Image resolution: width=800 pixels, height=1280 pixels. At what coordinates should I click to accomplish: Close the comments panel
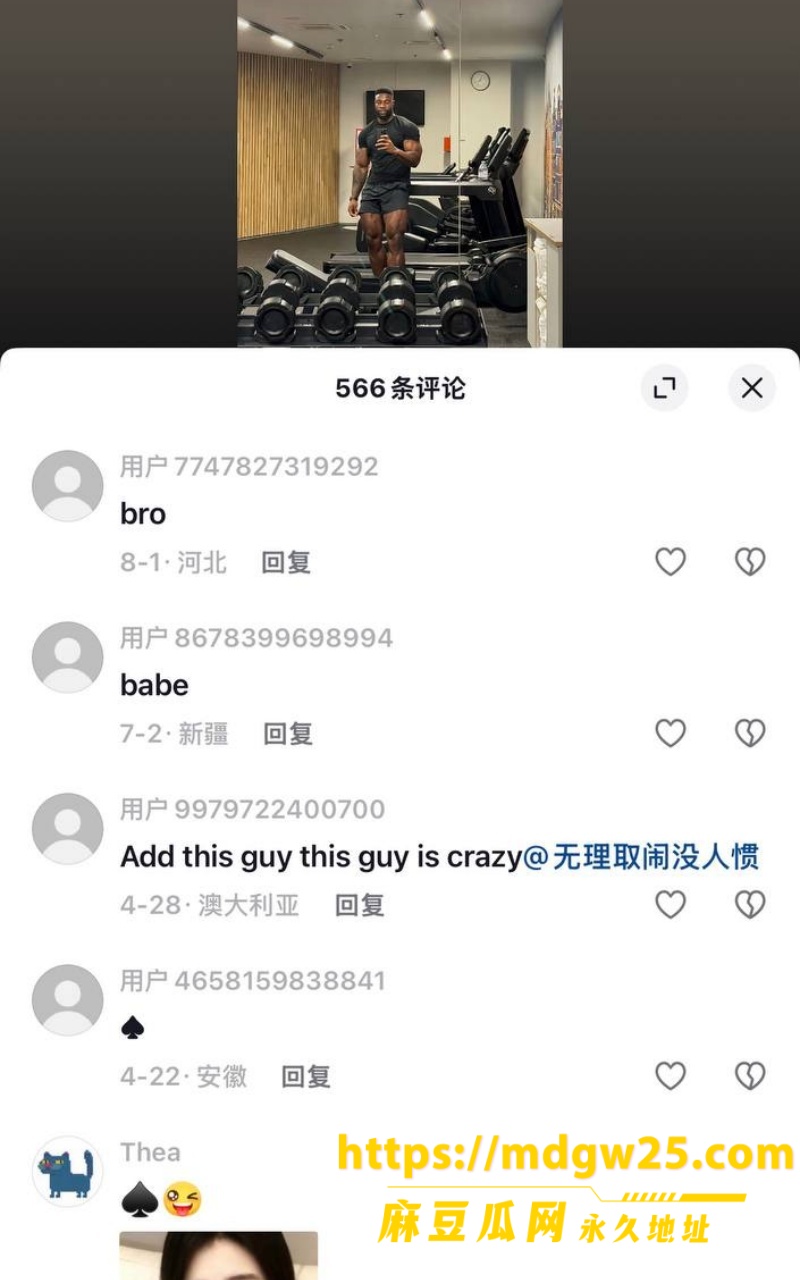point(752,388)
